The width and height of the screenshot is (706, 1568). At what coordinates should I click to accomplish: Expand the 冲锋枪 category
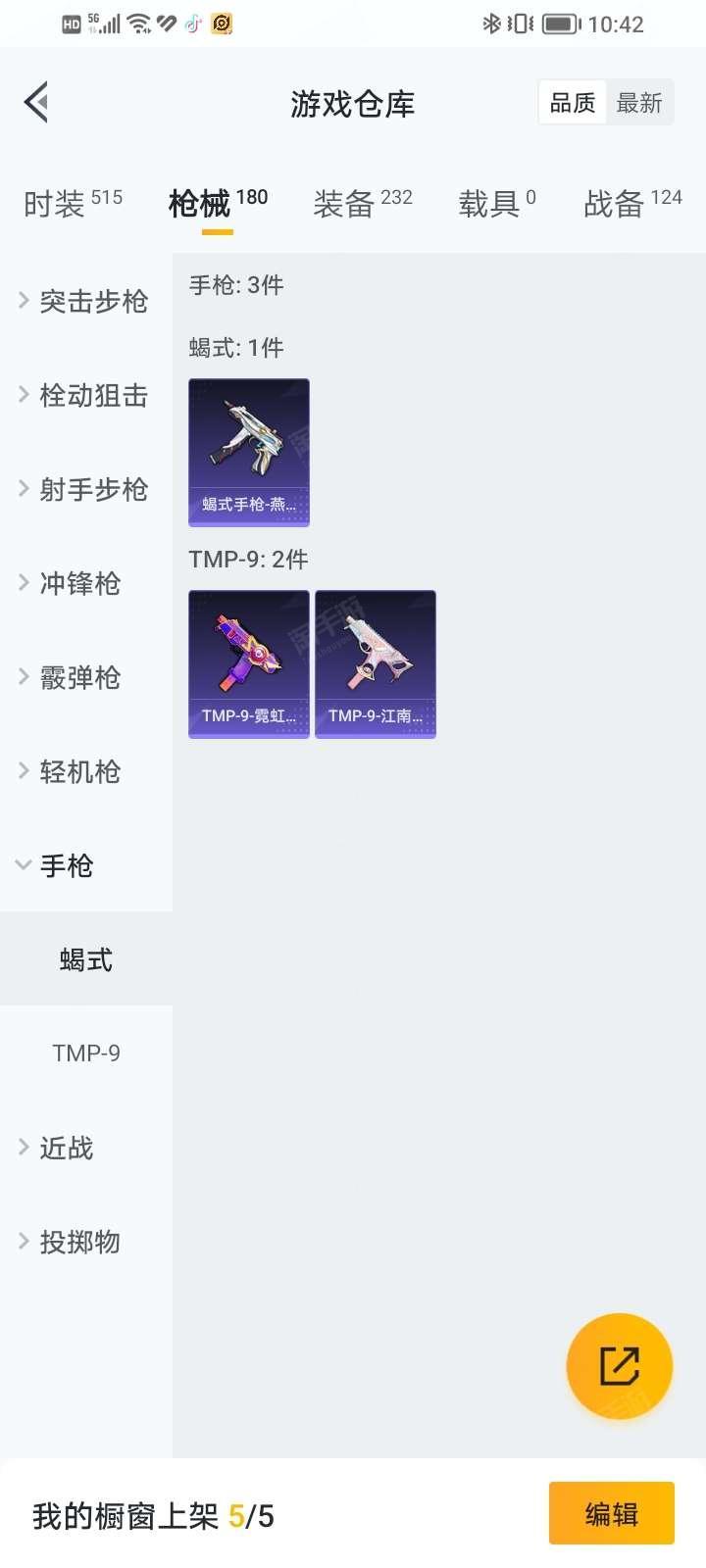(x=86, y=583)
